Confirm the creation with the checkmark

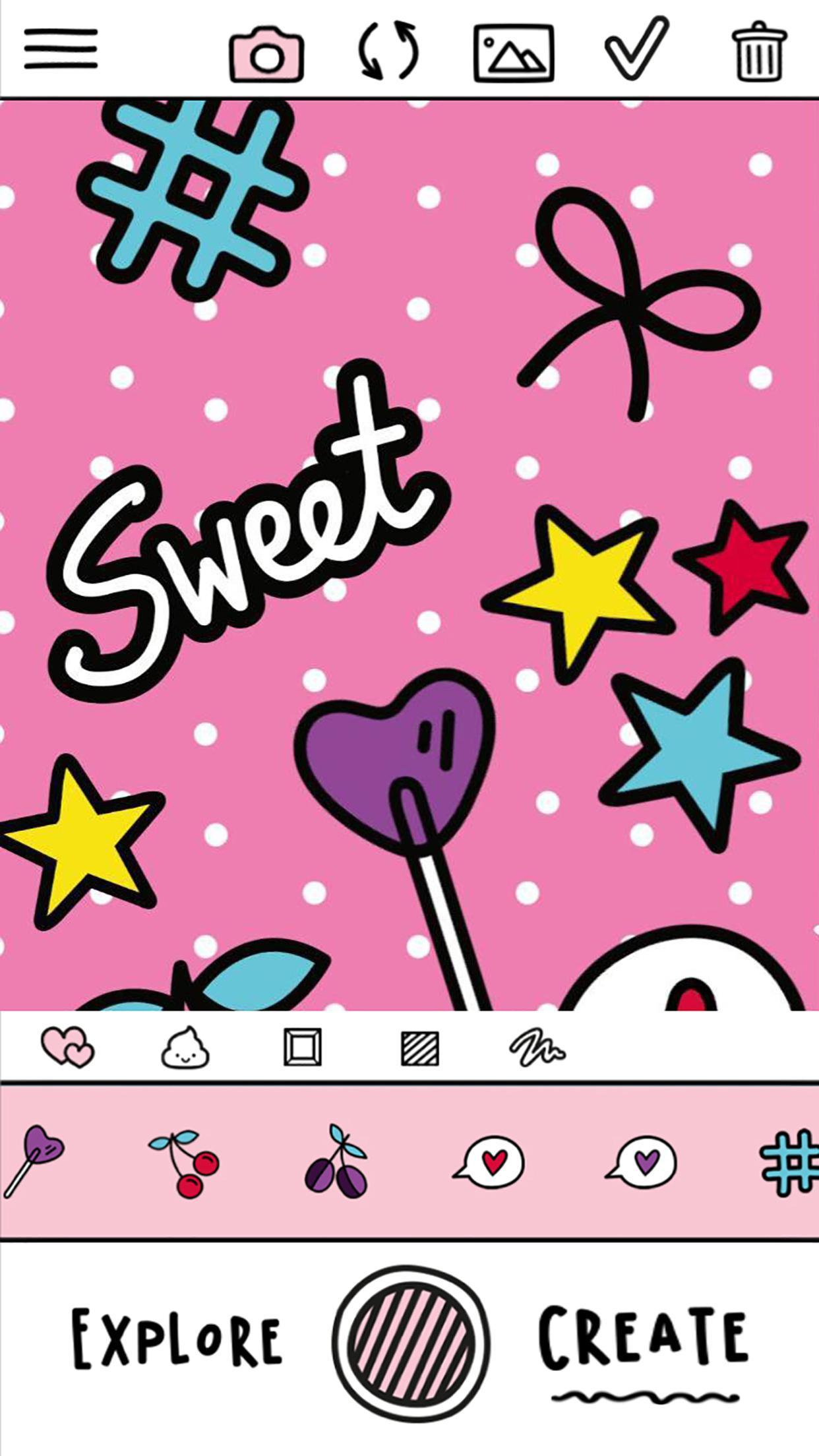[x=636, y=49]
